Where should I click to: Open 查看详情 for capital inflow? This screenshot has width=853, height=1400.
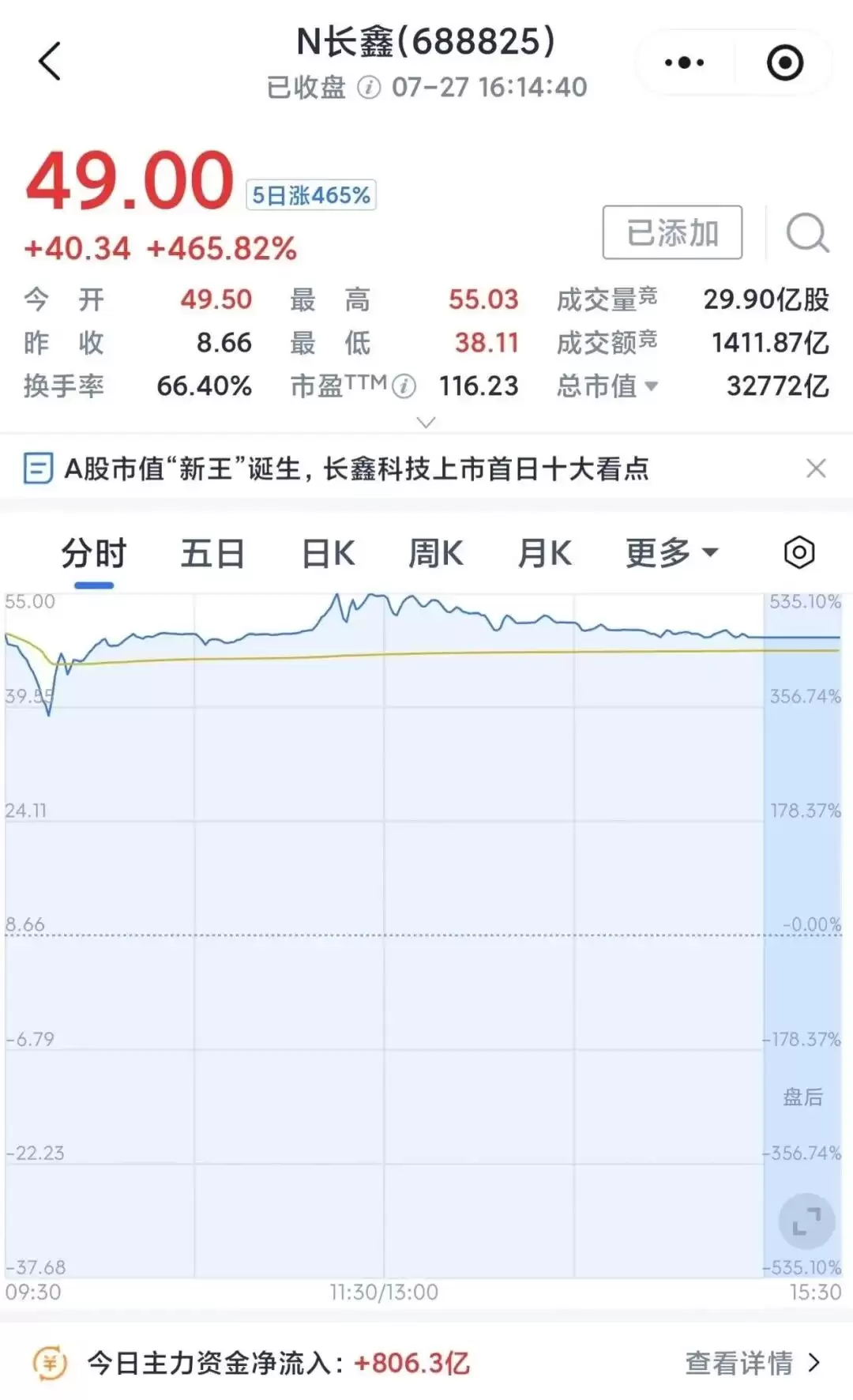click(753, 1363)
